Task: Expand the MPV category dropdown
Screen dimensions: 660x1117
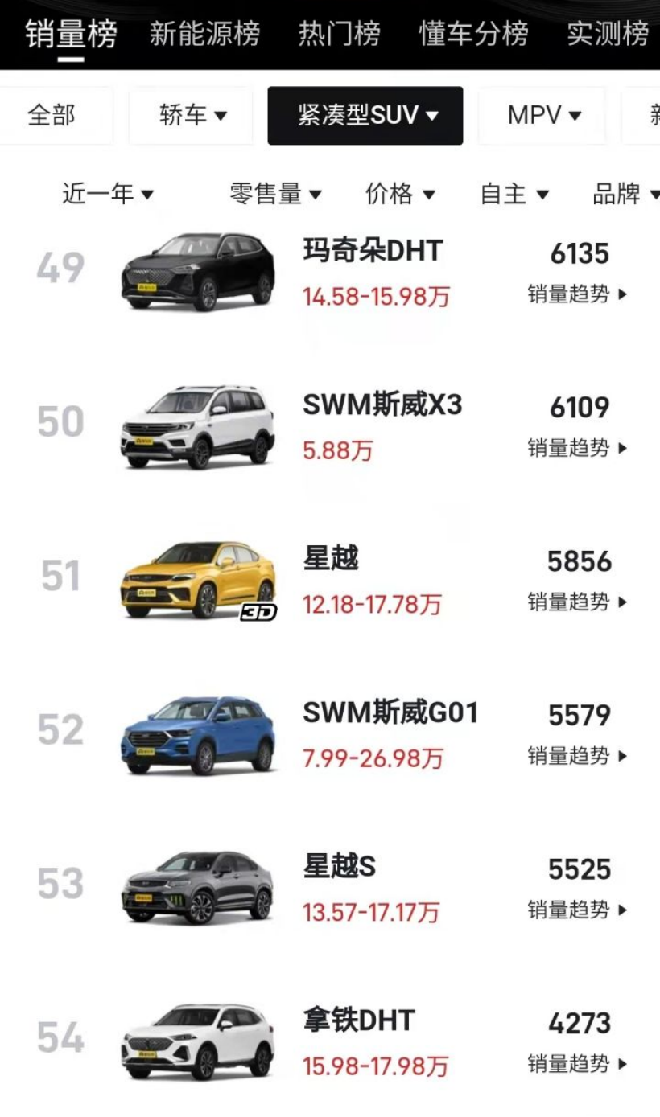Action: pos(543,116)
